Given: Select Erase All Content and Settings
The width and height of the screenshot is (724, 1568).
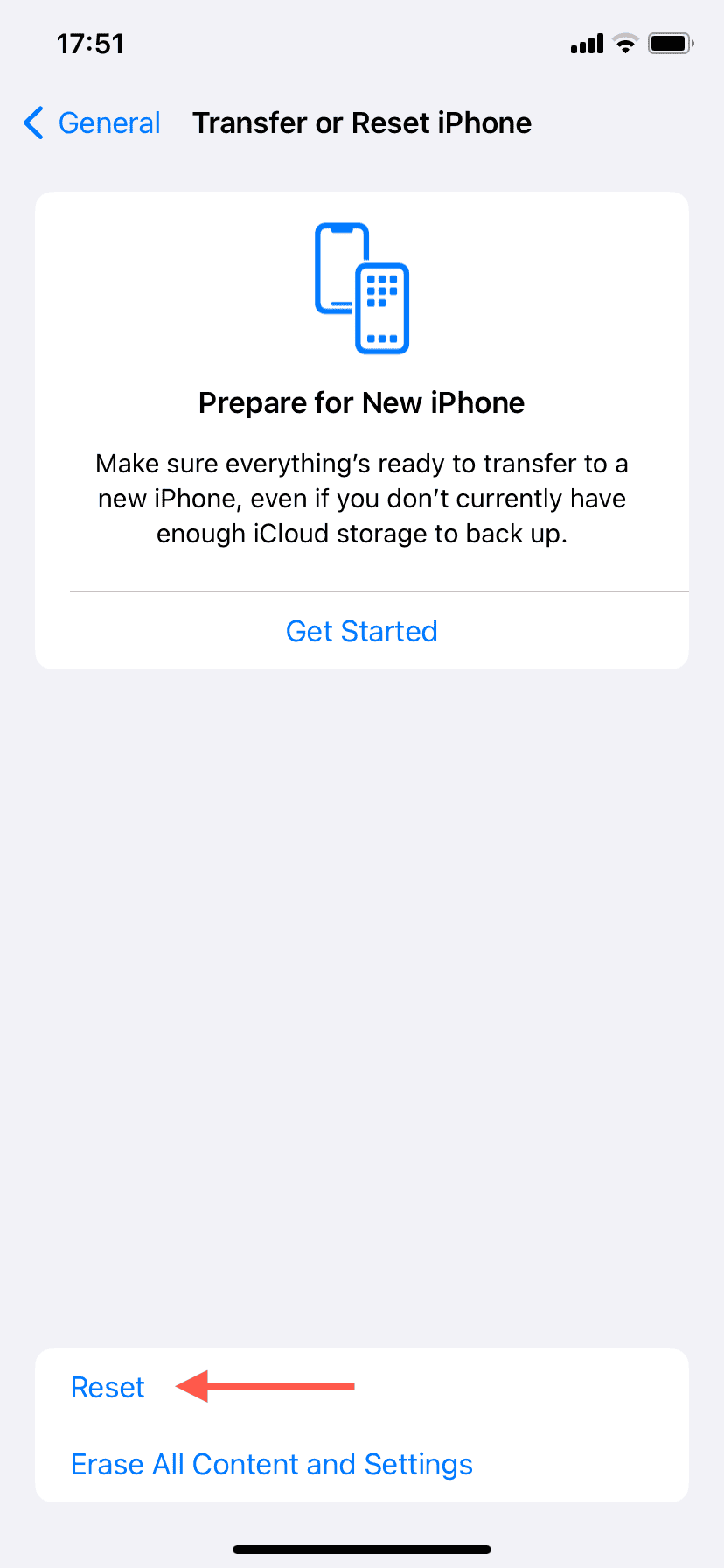Looking at the screenshot, I should tap(272, 1464).
